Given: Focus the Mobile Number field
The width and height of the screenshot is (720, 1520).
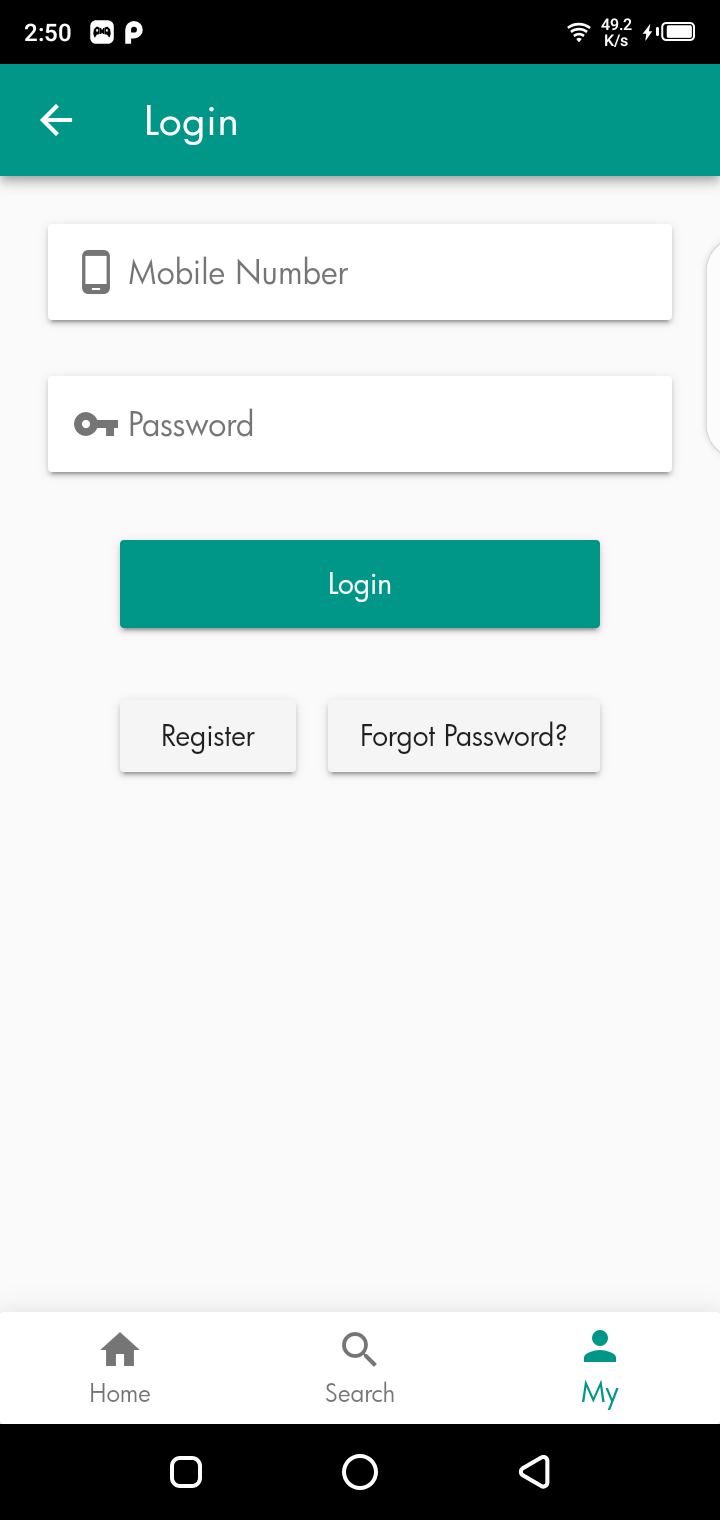Looking at the screenshot, I should 360,272.
